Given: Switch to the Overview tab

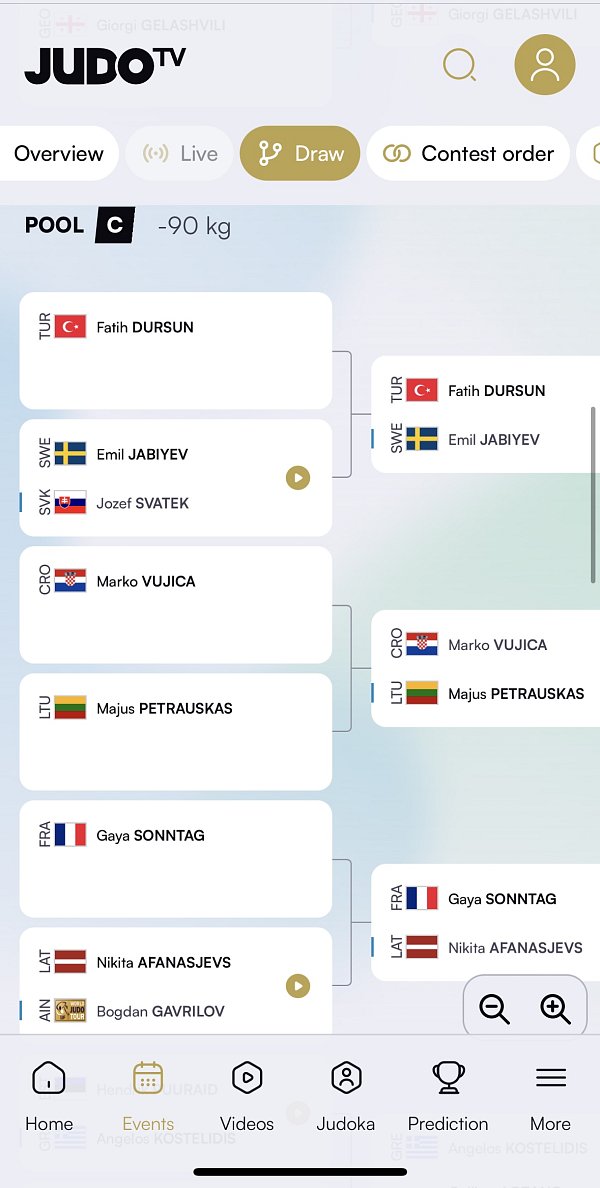Looking at the screenshot, I should click(58, 153).
